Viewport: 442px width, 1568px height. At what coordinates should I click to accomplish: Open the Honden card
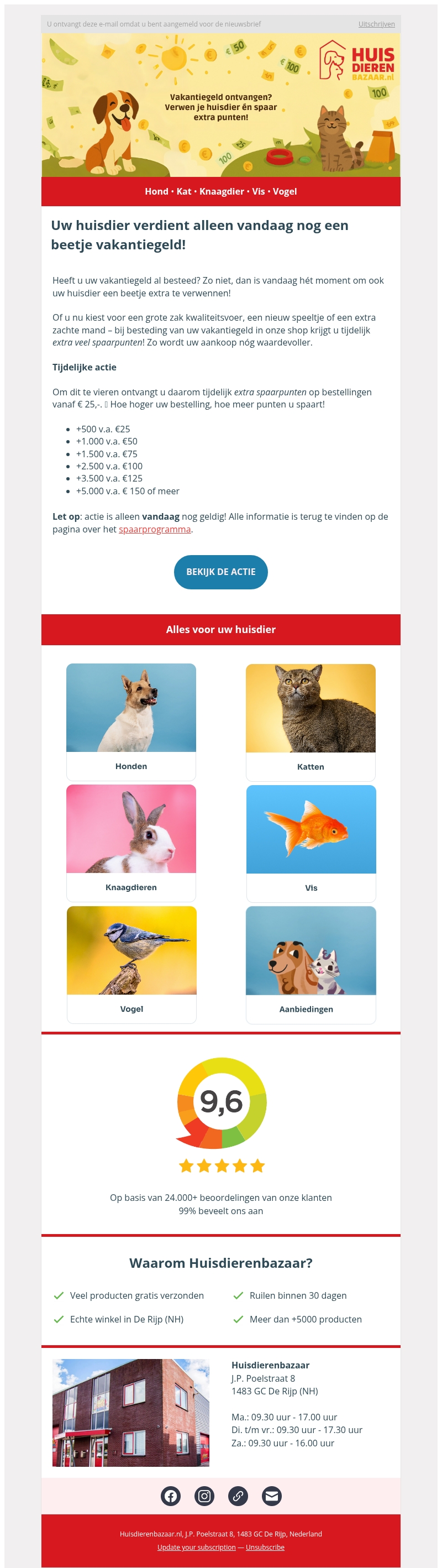pos(131,722)
